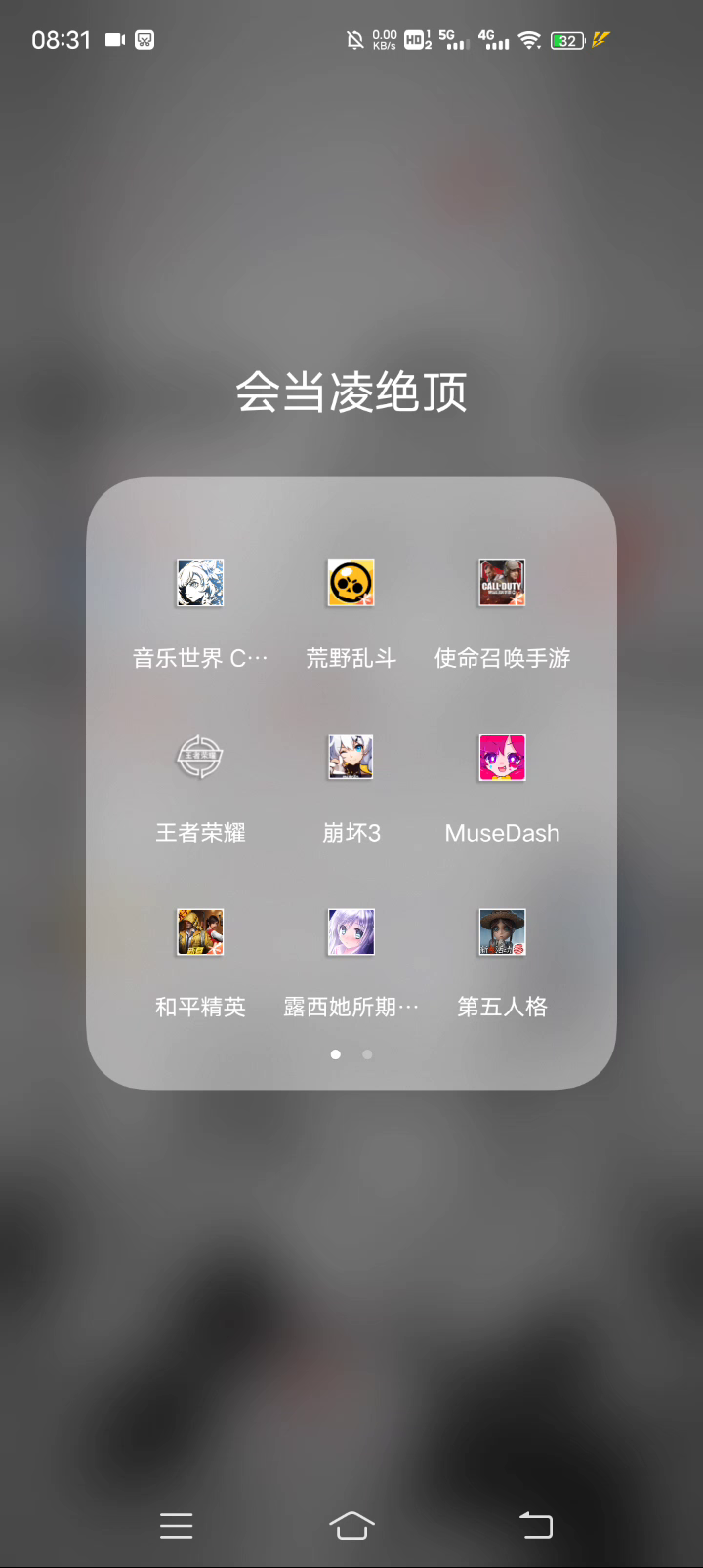
Task: Start MuseDash
Action: pos(502,758)
